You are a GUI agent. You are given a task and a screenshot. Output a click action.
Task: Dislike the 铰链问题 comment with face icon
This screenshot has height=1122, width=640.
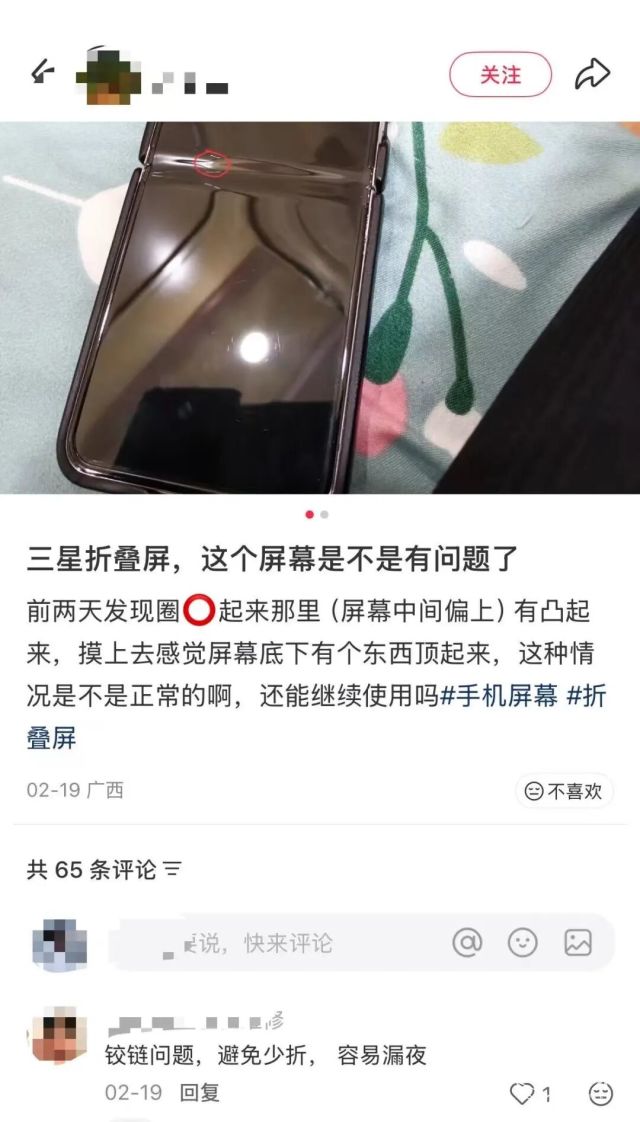(x=600, y=1093)
